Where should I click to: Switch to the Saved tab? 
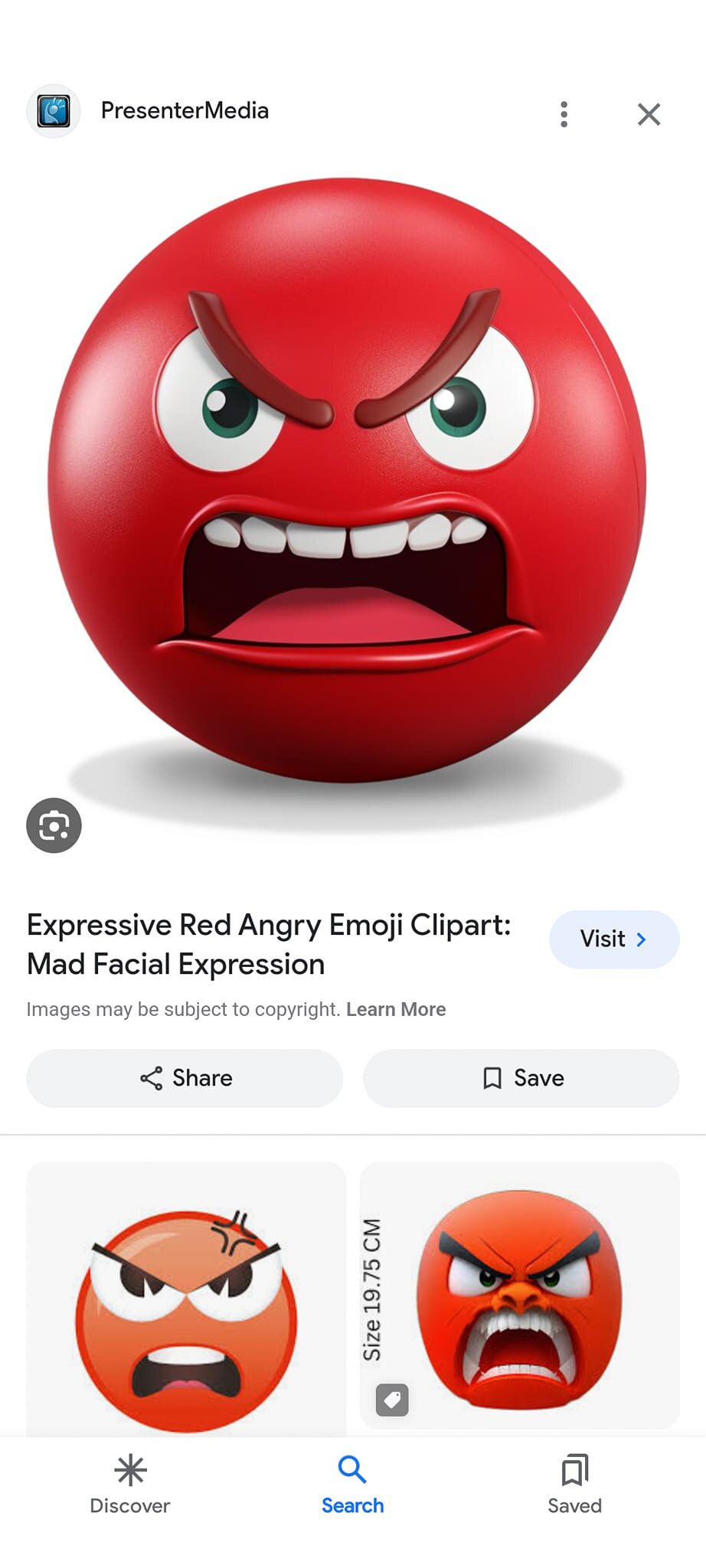pos(574,1485)
